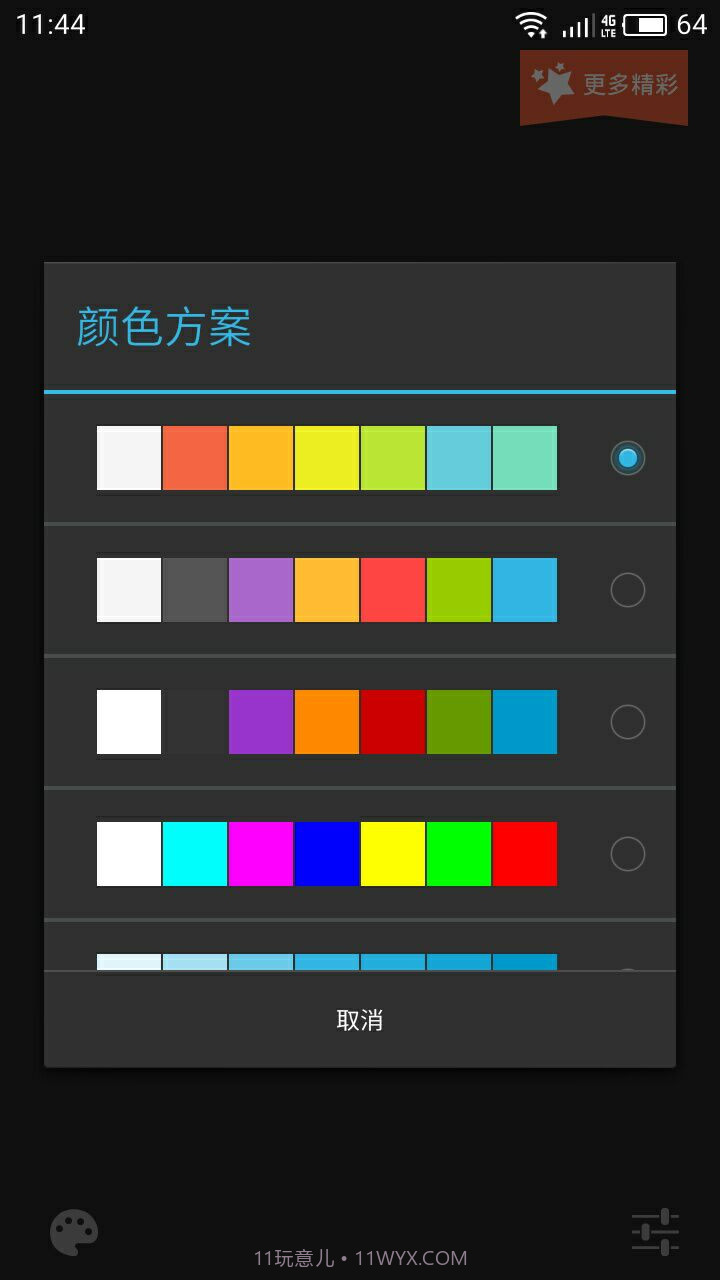
Task: Tap the signal strength bars icon
Action: click(573, 24)
